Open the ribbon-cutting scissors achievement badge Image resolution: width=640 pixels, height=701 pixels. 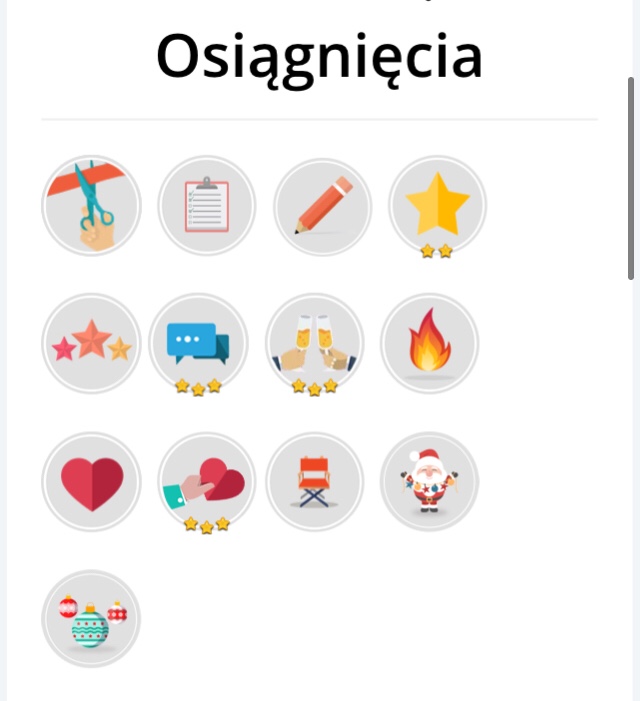click(x=91, y=207)
